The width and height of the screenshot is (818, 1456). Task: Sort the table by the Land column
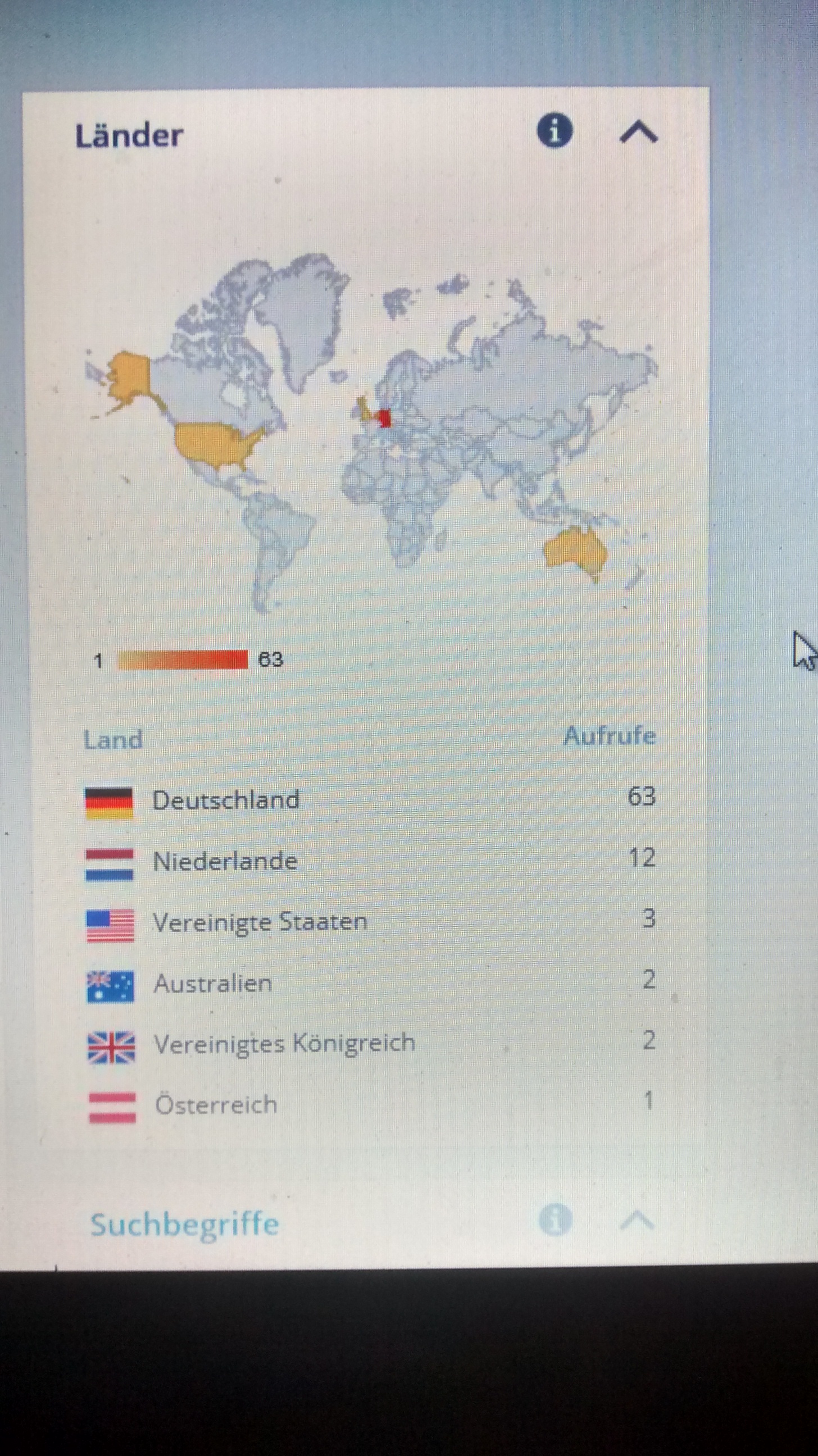(x=112, y=739)
